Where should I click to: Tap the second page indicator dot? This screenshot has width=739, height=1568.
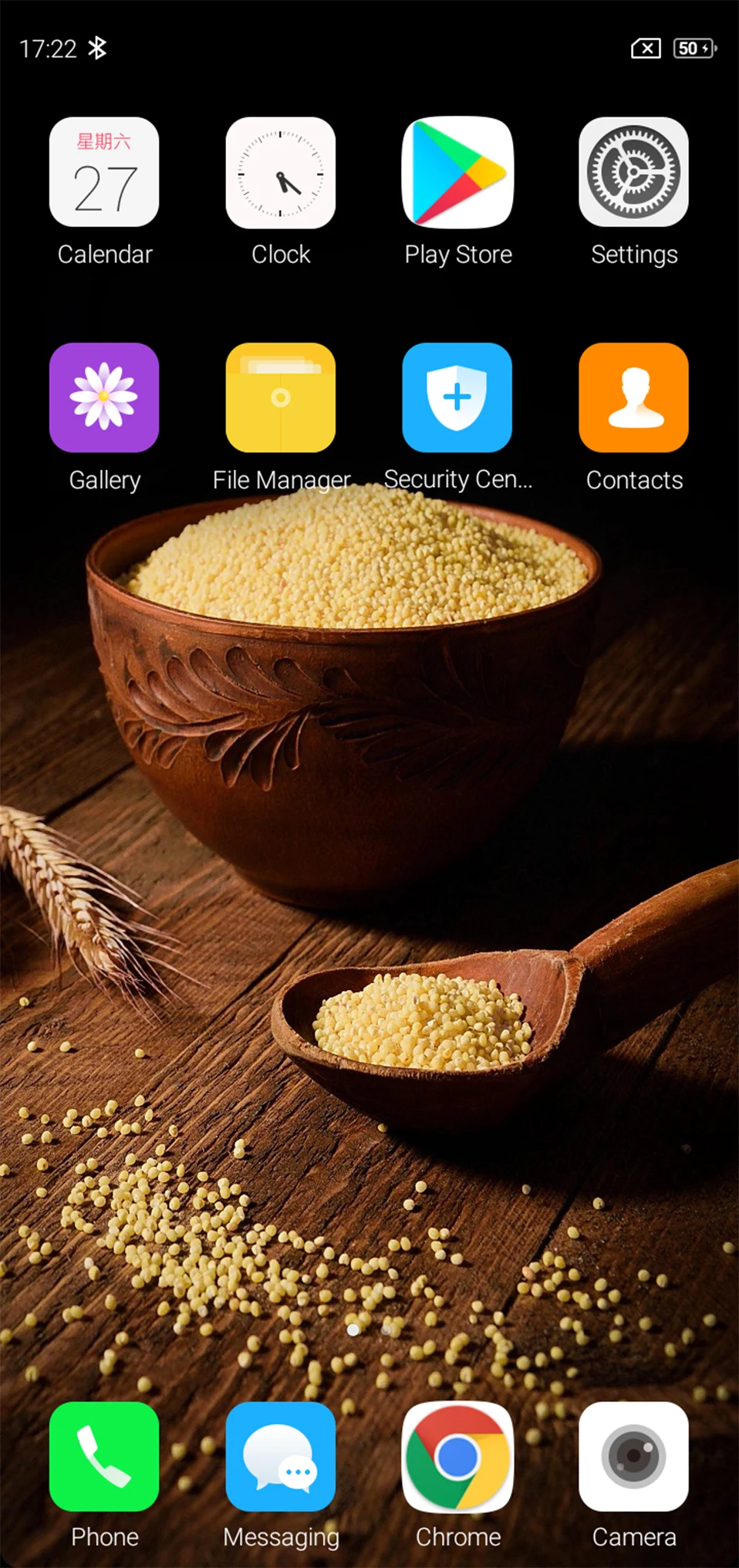click(x=386, y=1329)
